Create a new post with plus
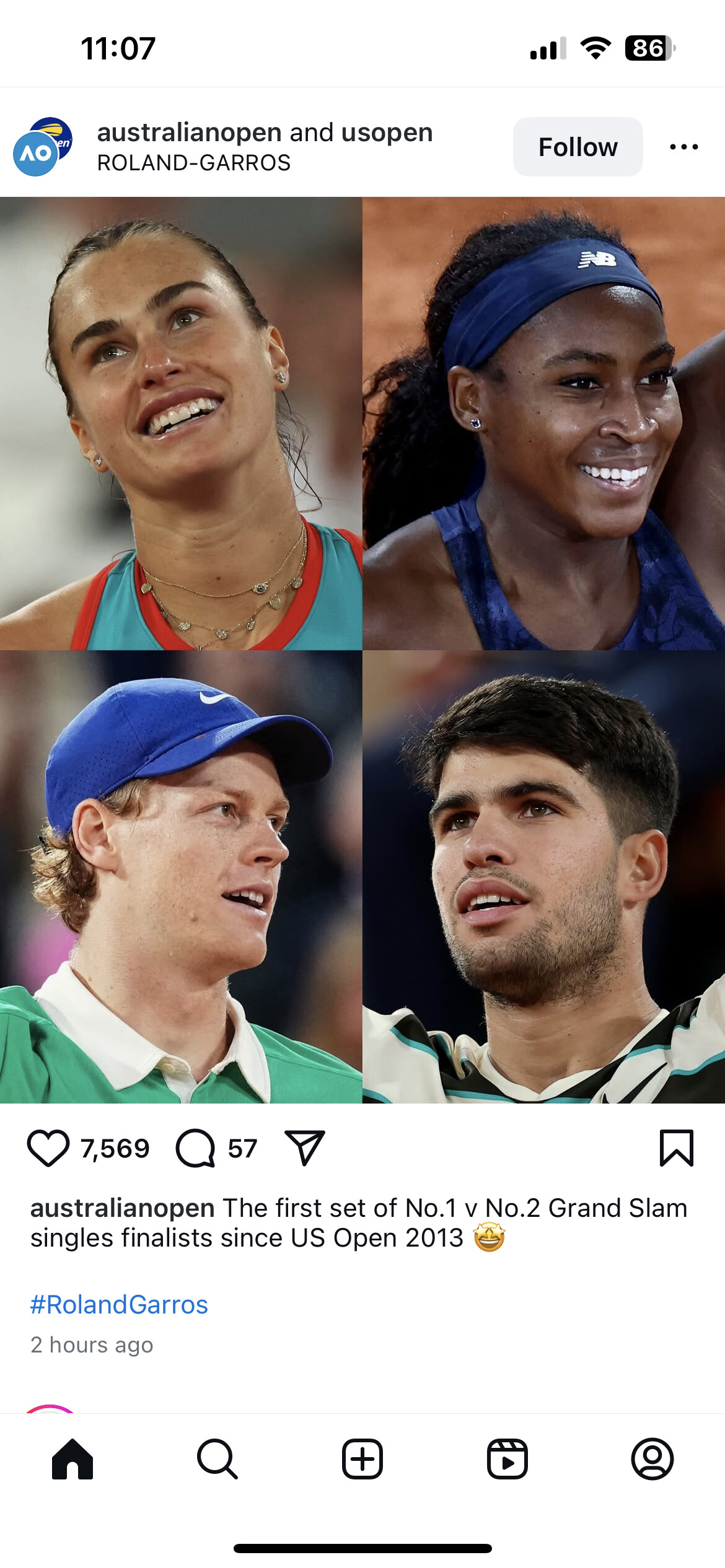 click(x=362, y=1459)
